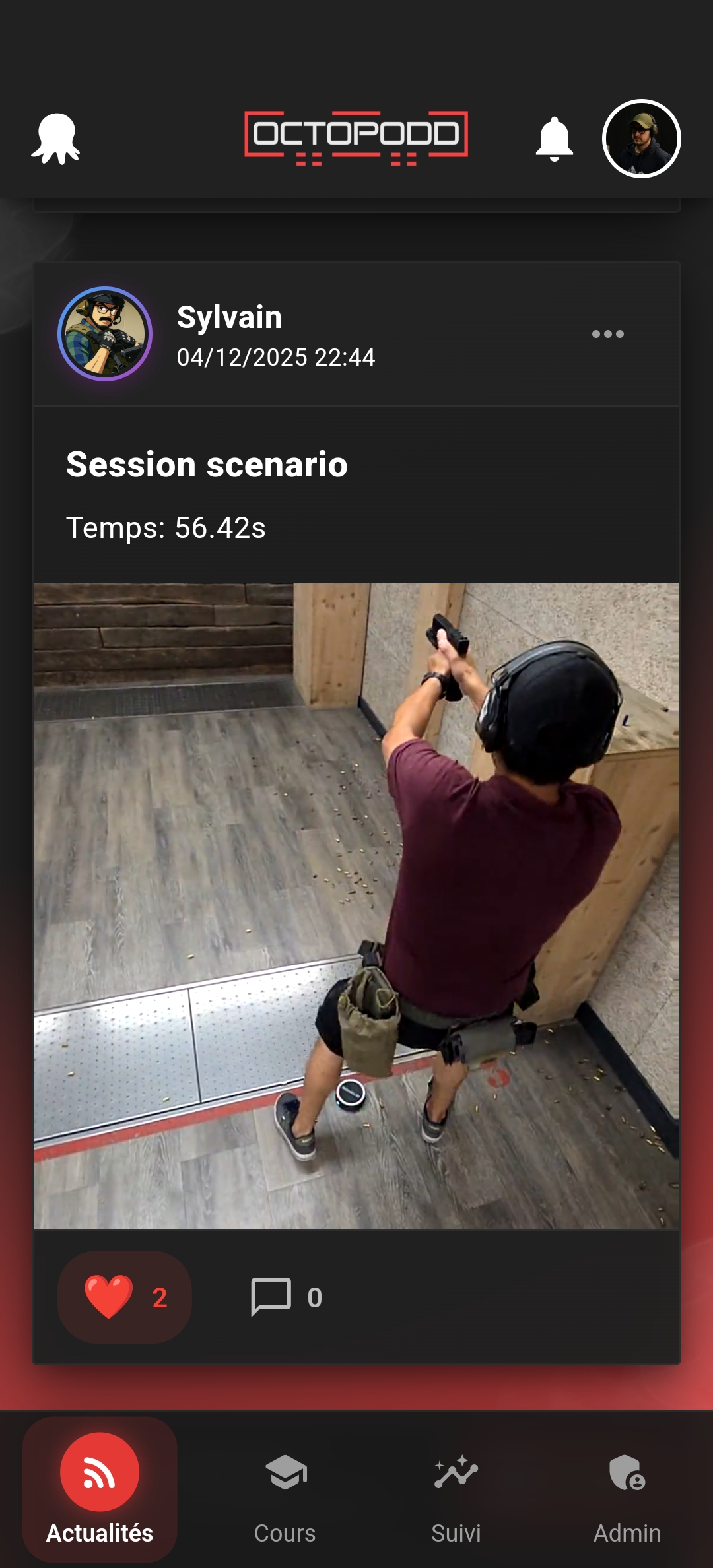The image size is (713, 1568).
Task: Open the Admin tab
Action: (x=627, y=1490)
